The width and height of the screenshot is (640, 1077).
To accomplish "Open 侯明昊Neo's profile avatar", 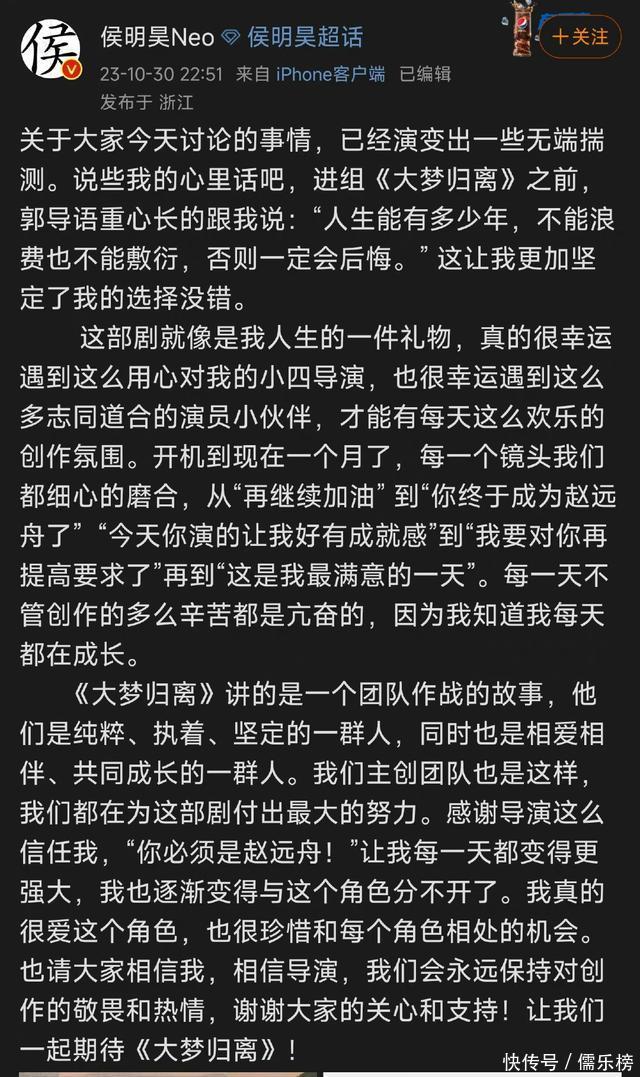I will (50, 49).
